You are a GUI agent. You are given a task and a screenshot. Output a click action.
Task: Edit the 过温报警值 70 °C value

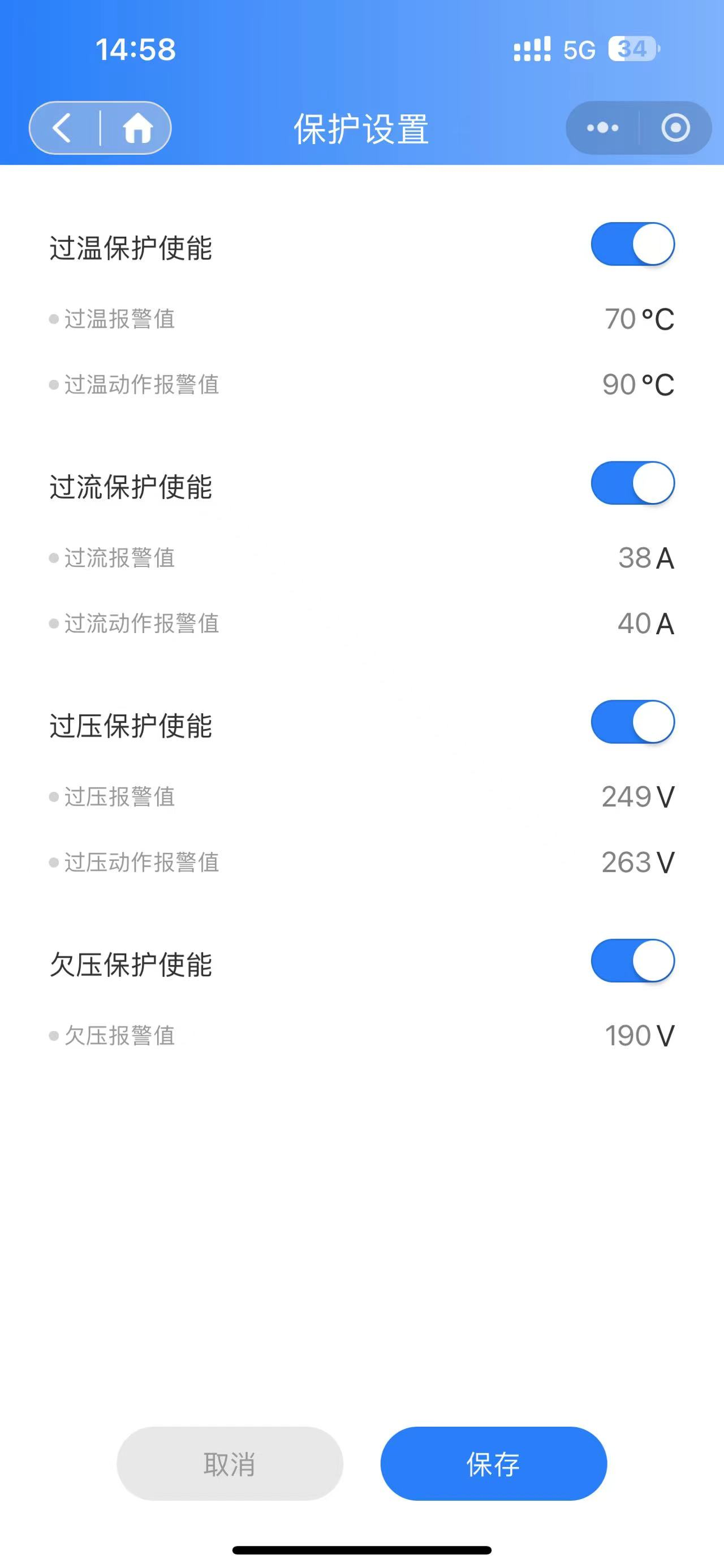pos(639,319)
